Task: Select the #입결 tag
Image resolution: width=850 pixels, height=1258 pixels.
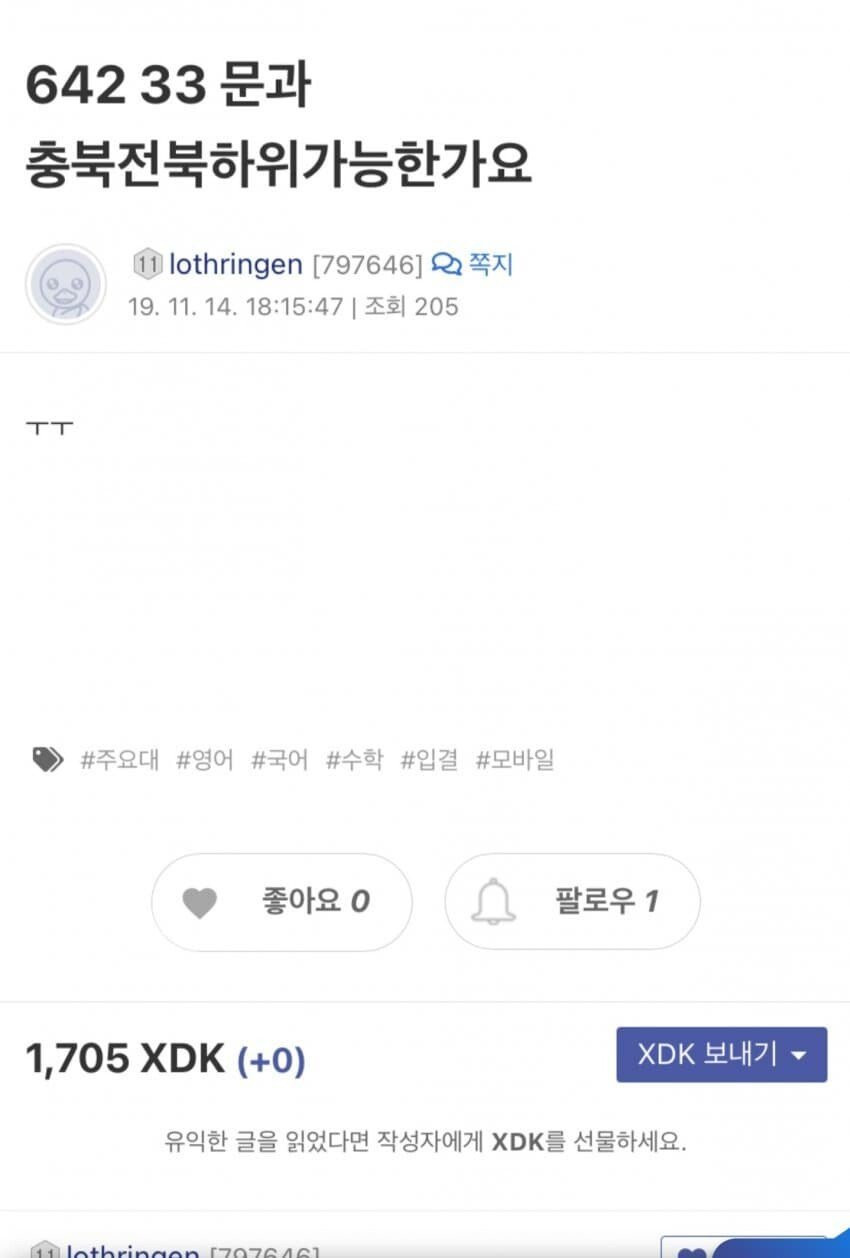Action: coord(429,761)
